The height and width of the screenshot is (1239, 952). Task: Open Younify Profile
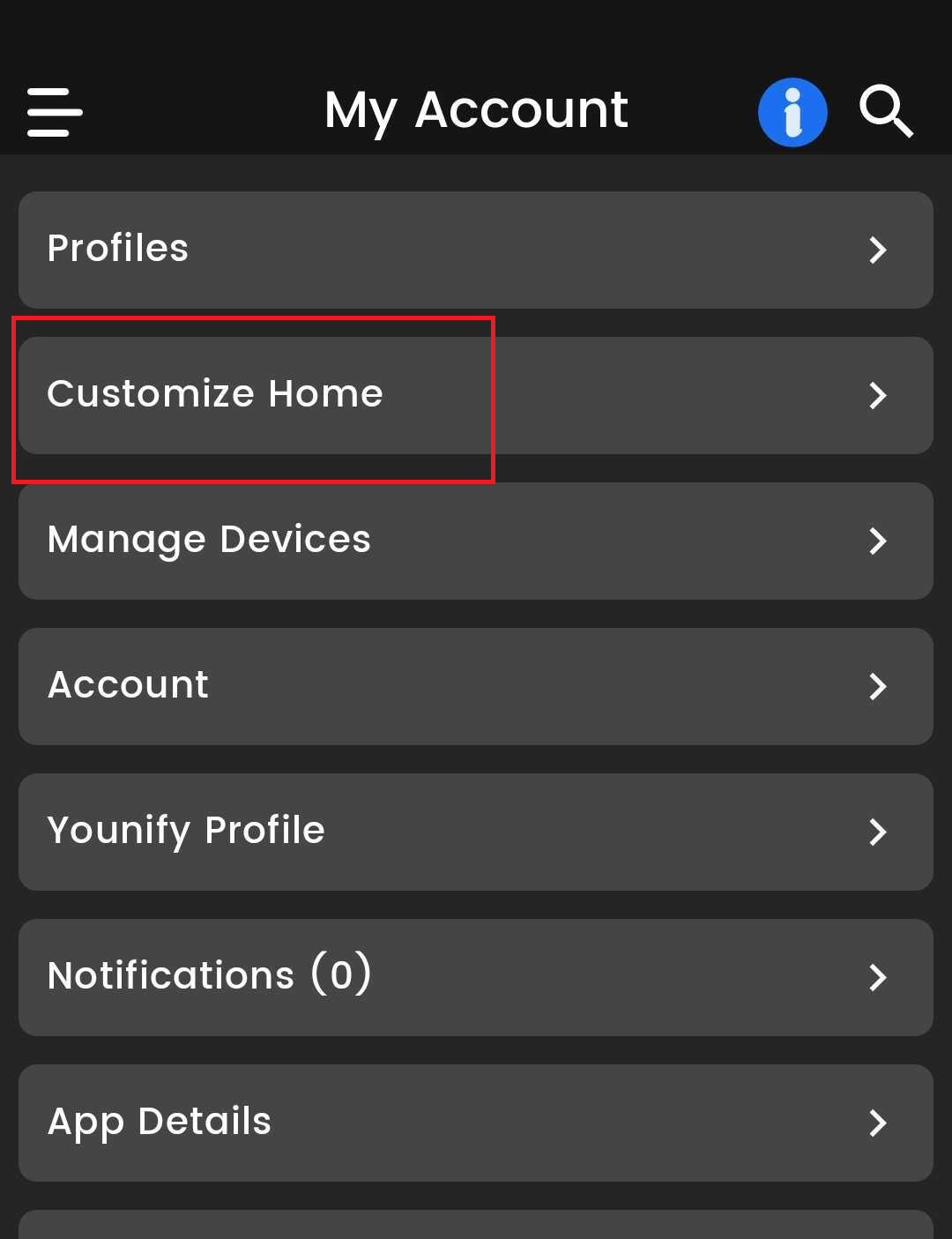[x=476, y=832]
